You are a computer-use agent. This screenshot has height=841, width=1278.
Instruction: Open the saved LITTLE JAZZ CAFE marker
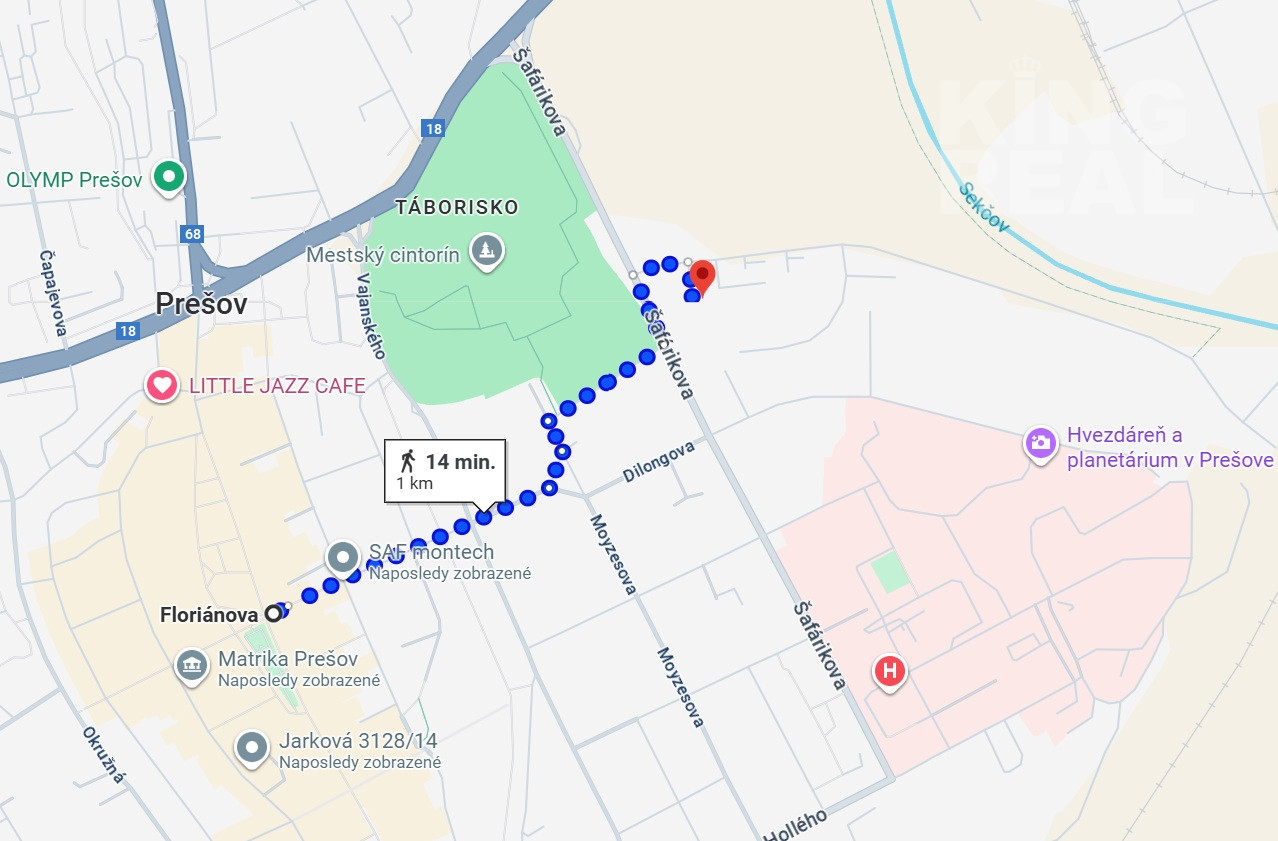pyautogui.click(x=161, y=385)
